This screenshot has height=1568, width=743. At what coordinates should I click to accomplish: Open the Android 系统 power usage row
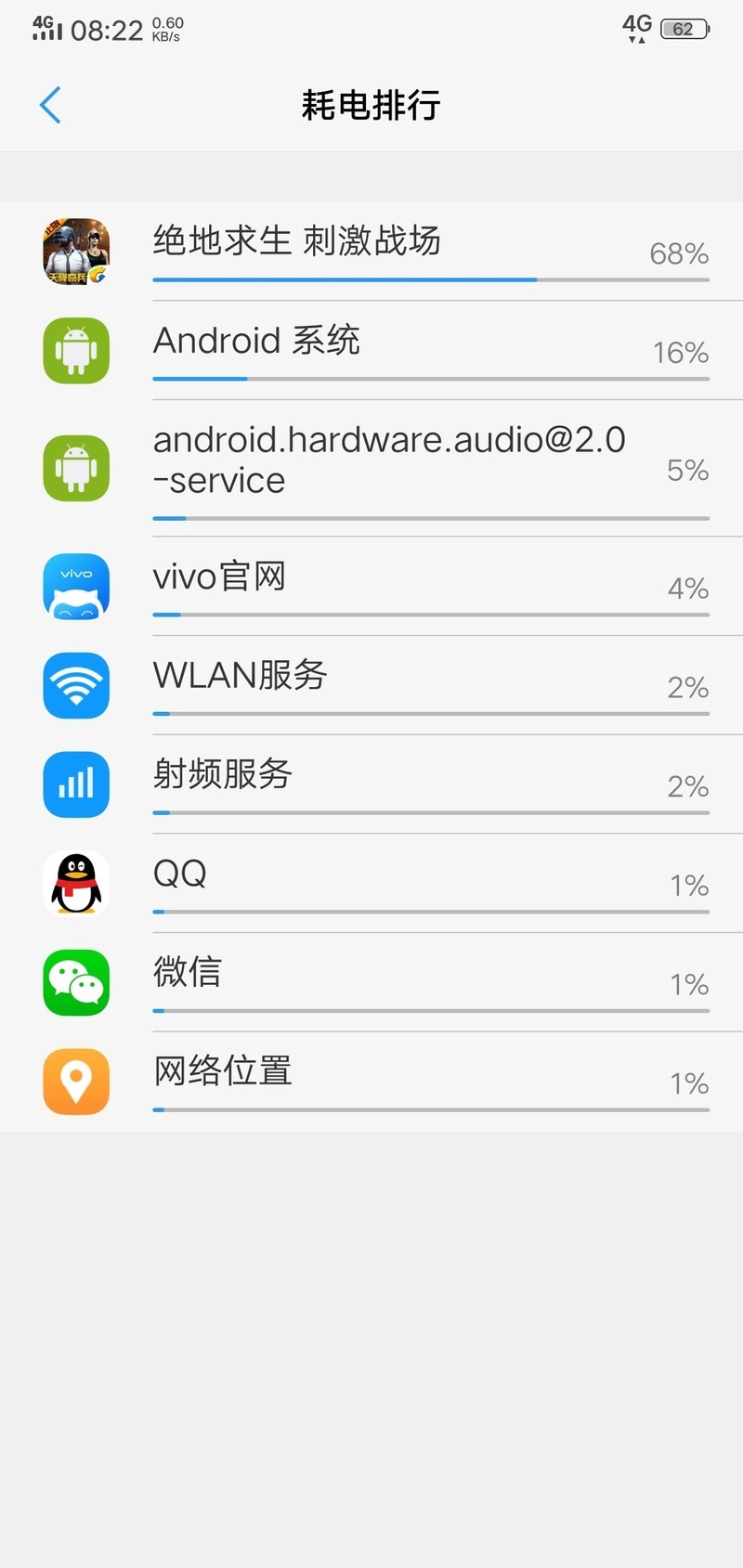371,351
